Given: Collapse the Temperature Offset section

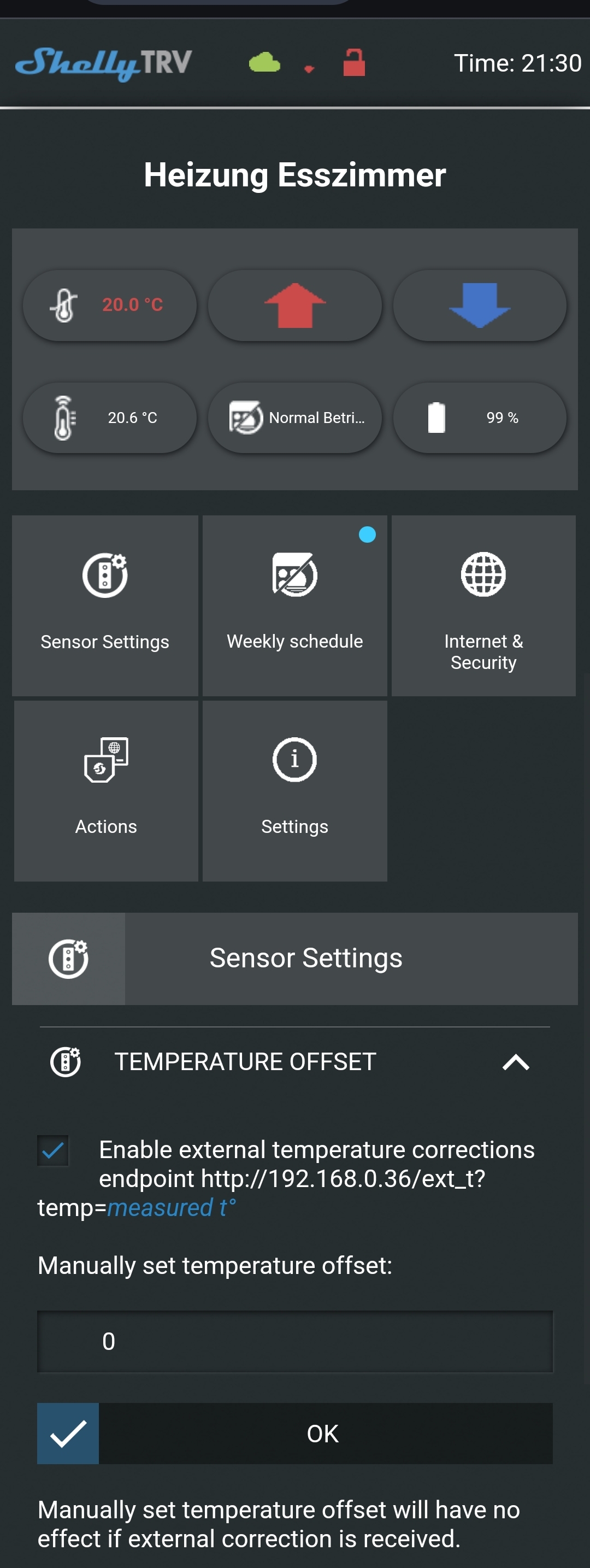Looking at the screenshot, I should 515,1062.
